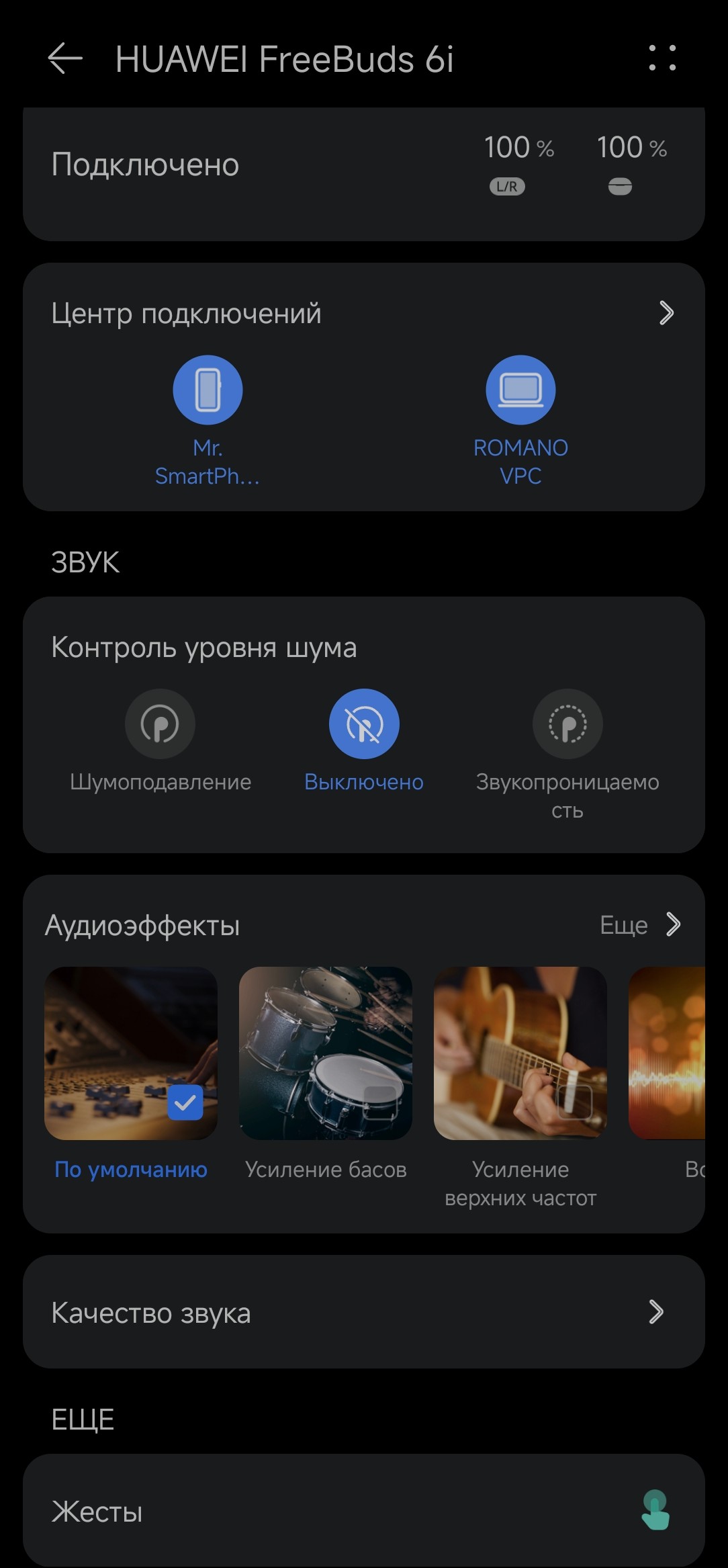
Task: Go back using the arrow icon
Action: [x=65, y=58]
